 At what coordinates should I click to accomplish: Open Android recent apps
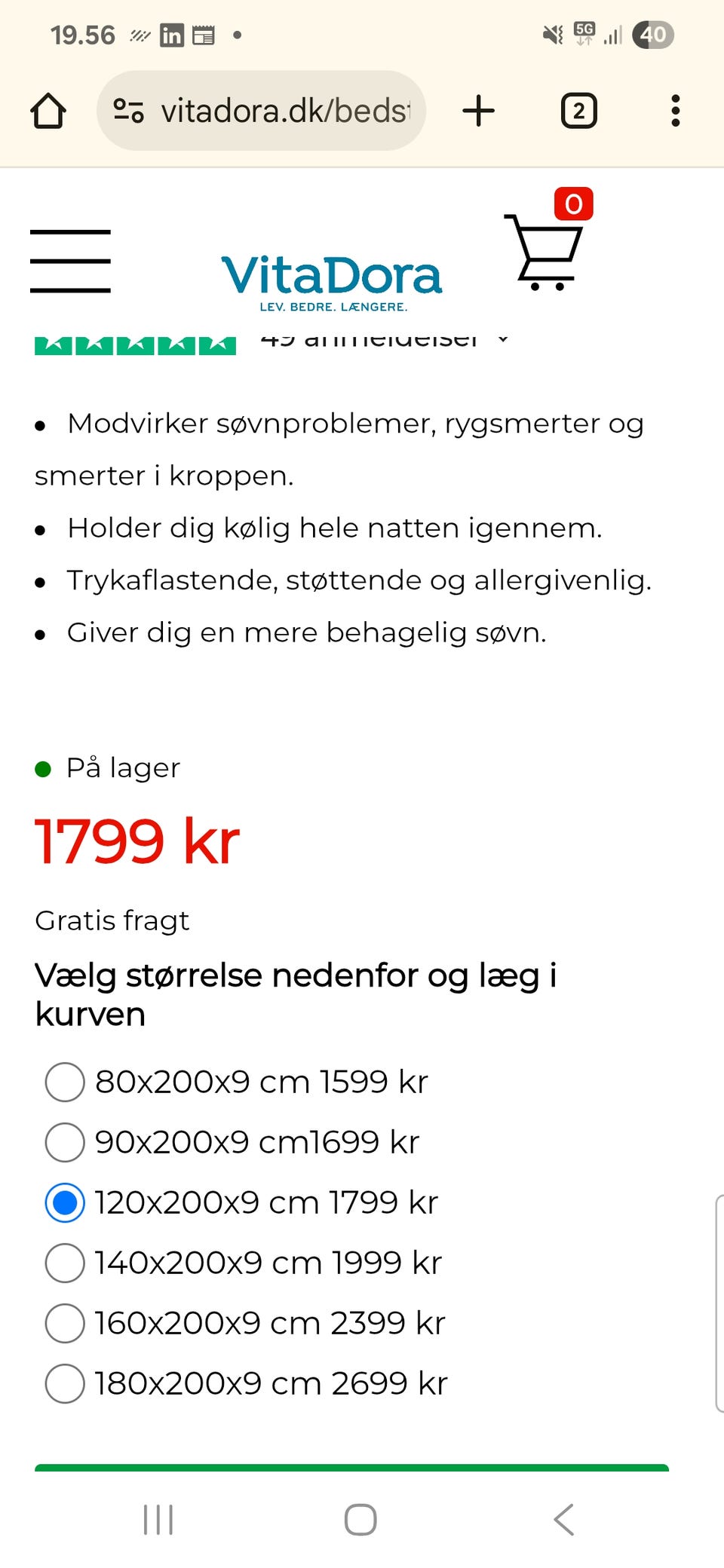pyautogui.click(x=157, y=1520)
